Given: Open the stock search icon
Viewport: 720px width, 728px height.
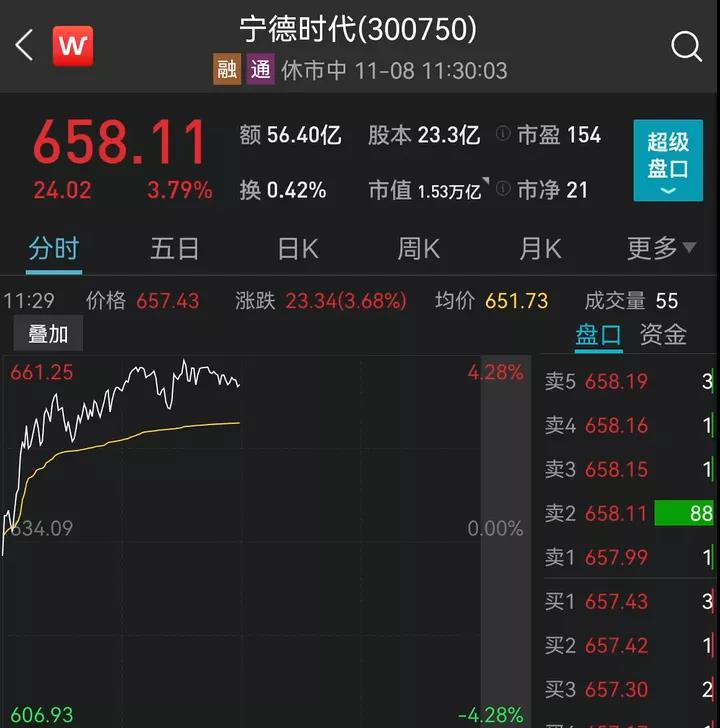Looking at the screenshot, I should [x=686, y=46].
